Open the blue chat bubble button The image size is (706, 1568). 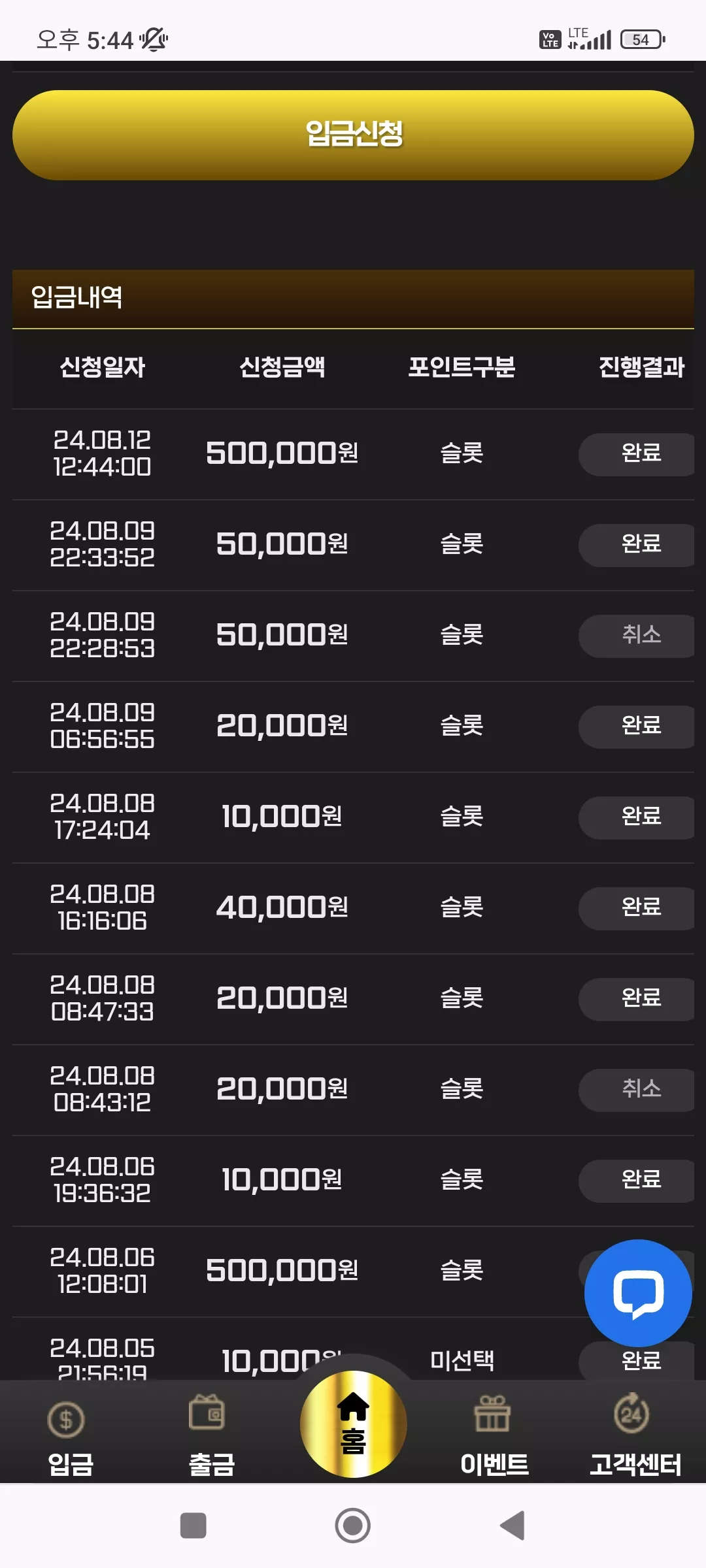[638, 1294]
